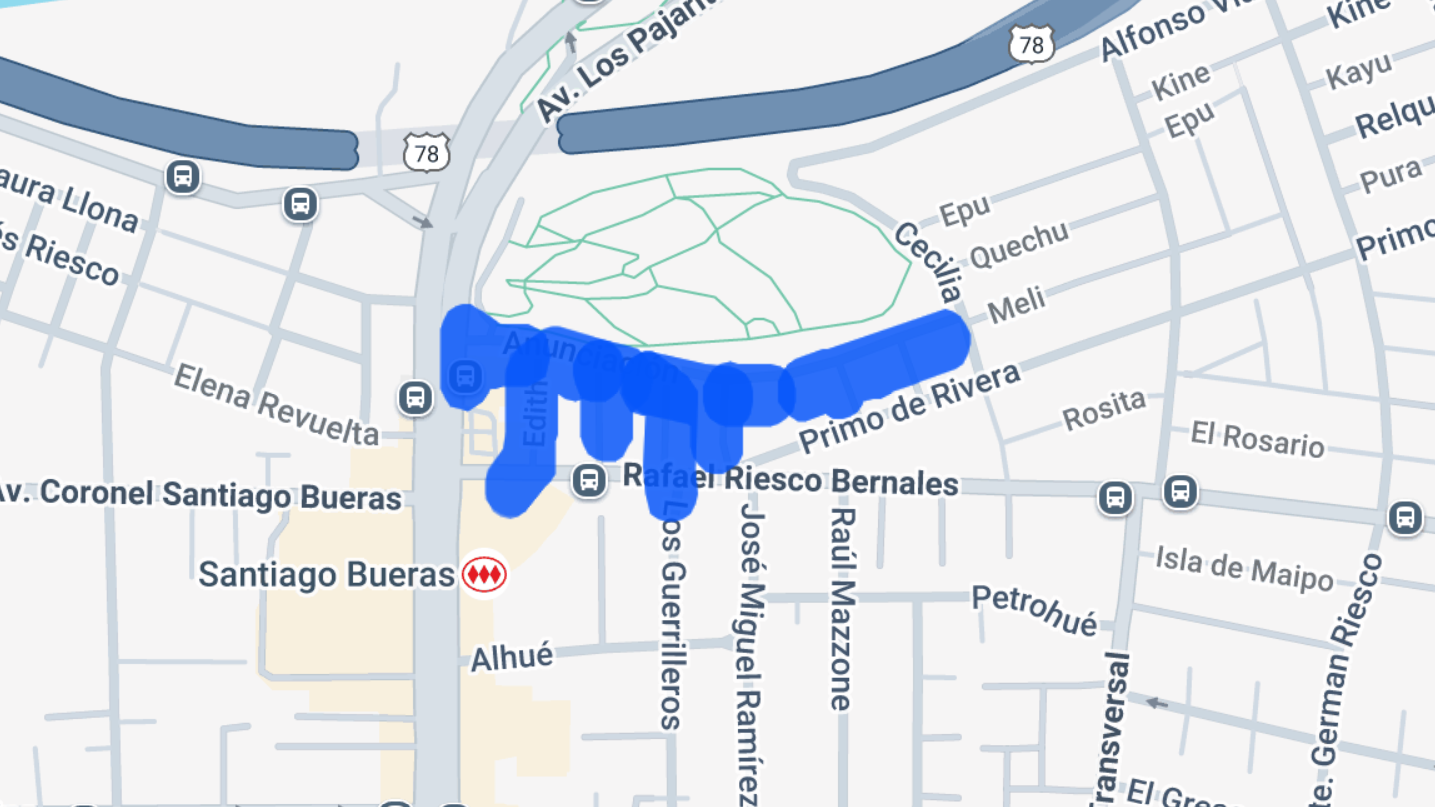Viewport: 1435px width, 807px height.
Task: Select the bus stop at Elena Revuelta's end
Action: [x=415, y=397]
